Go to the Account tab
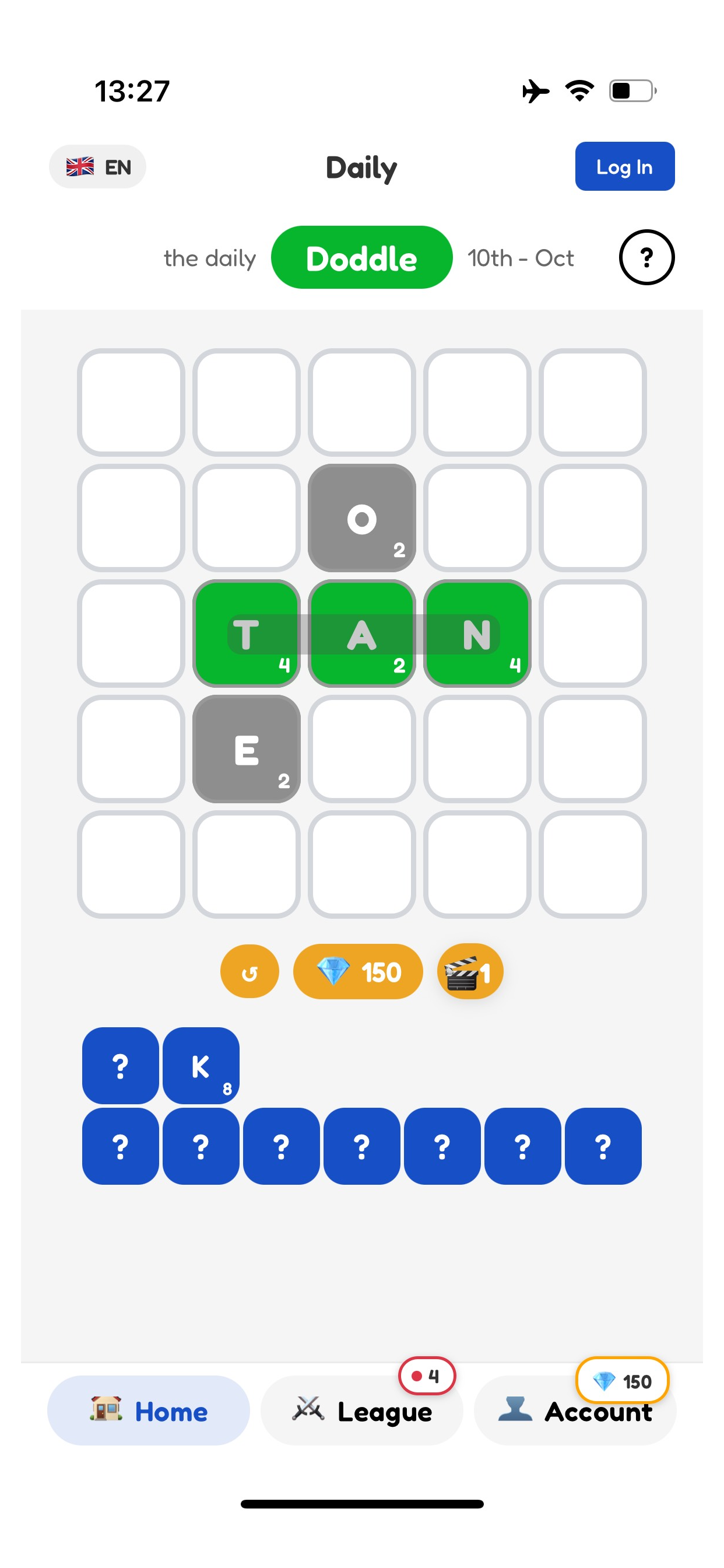Screen dimensions: 724x1568 click(x=575, y=1411)
